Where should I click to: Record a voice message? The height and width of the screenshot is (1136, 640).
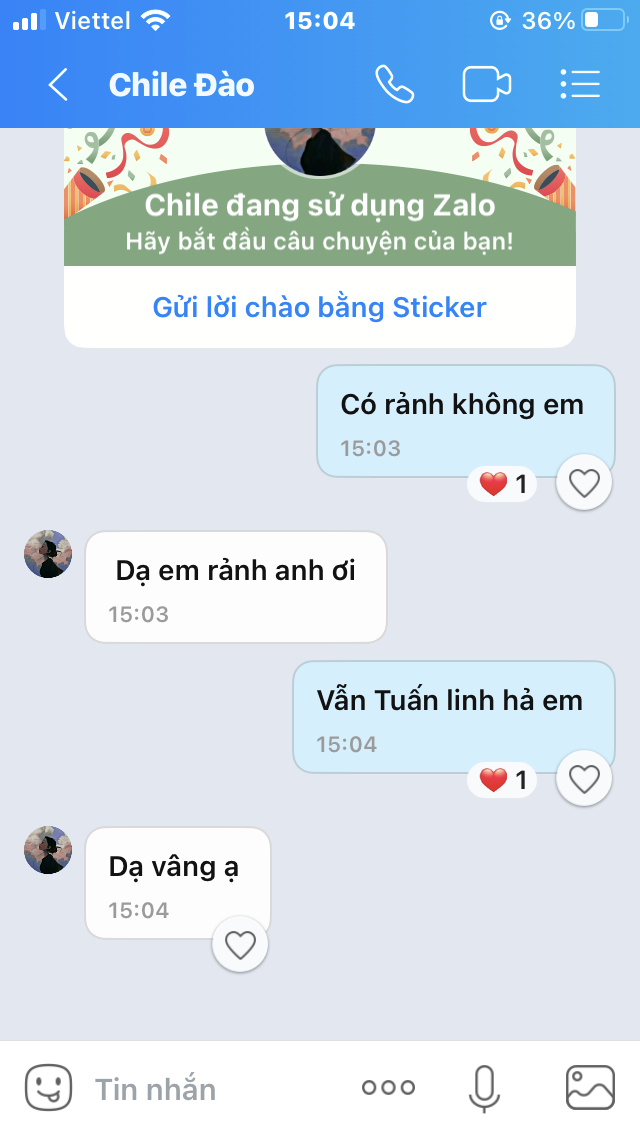pos(484,1088)
